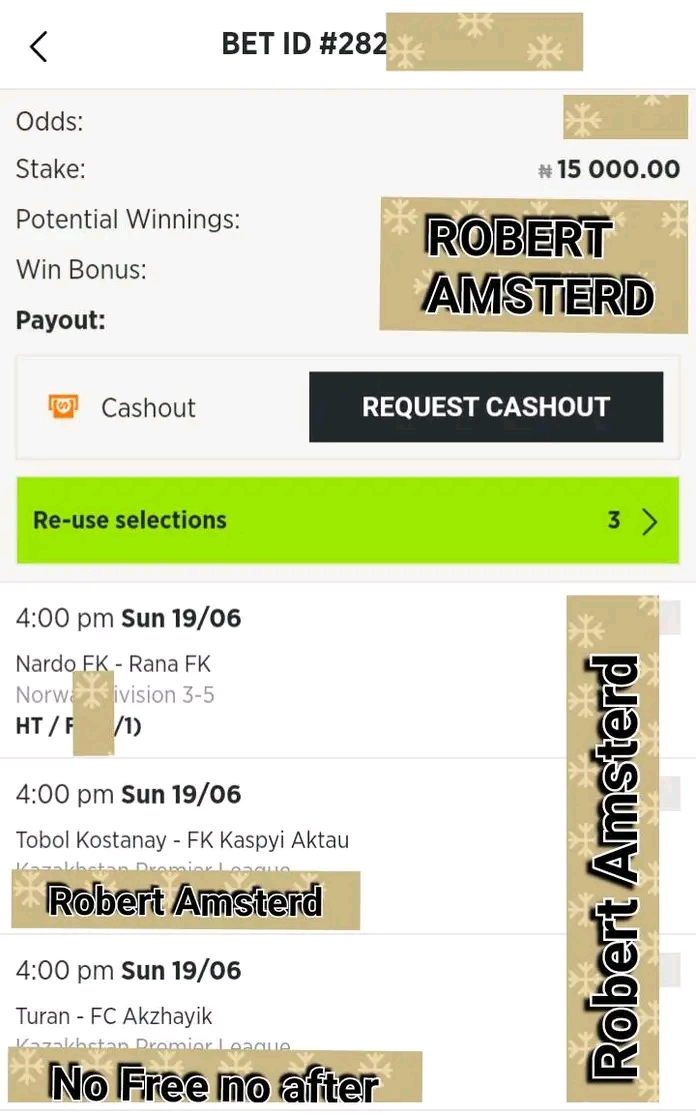Open the Nardo FK - Rana FK match
This screenshot has width=696, height=1115.
(113, 664)
